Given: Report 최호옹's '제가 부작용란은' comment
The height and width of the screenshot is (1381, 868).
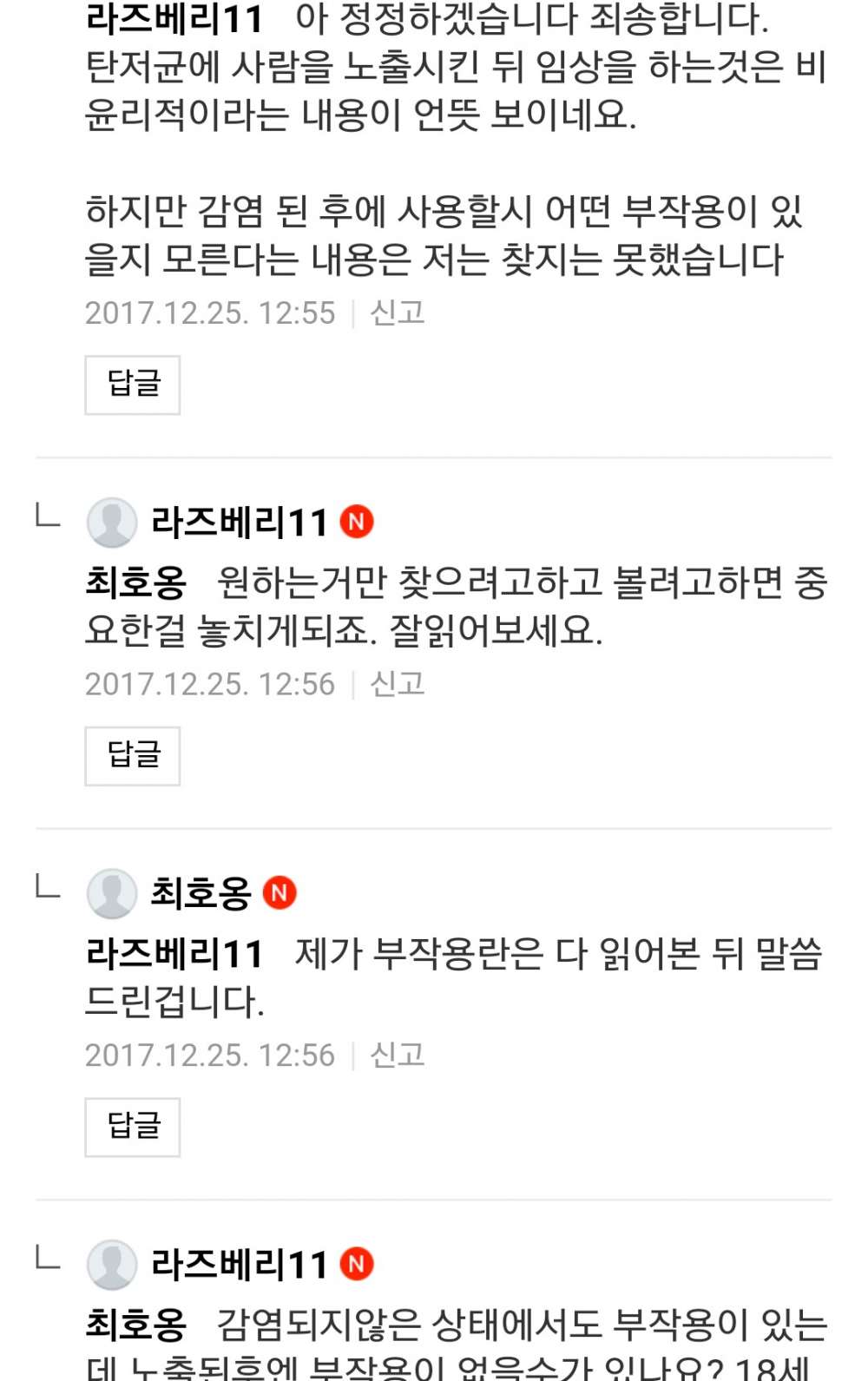Looking at the screenshot, I should tap(398, 1055).
